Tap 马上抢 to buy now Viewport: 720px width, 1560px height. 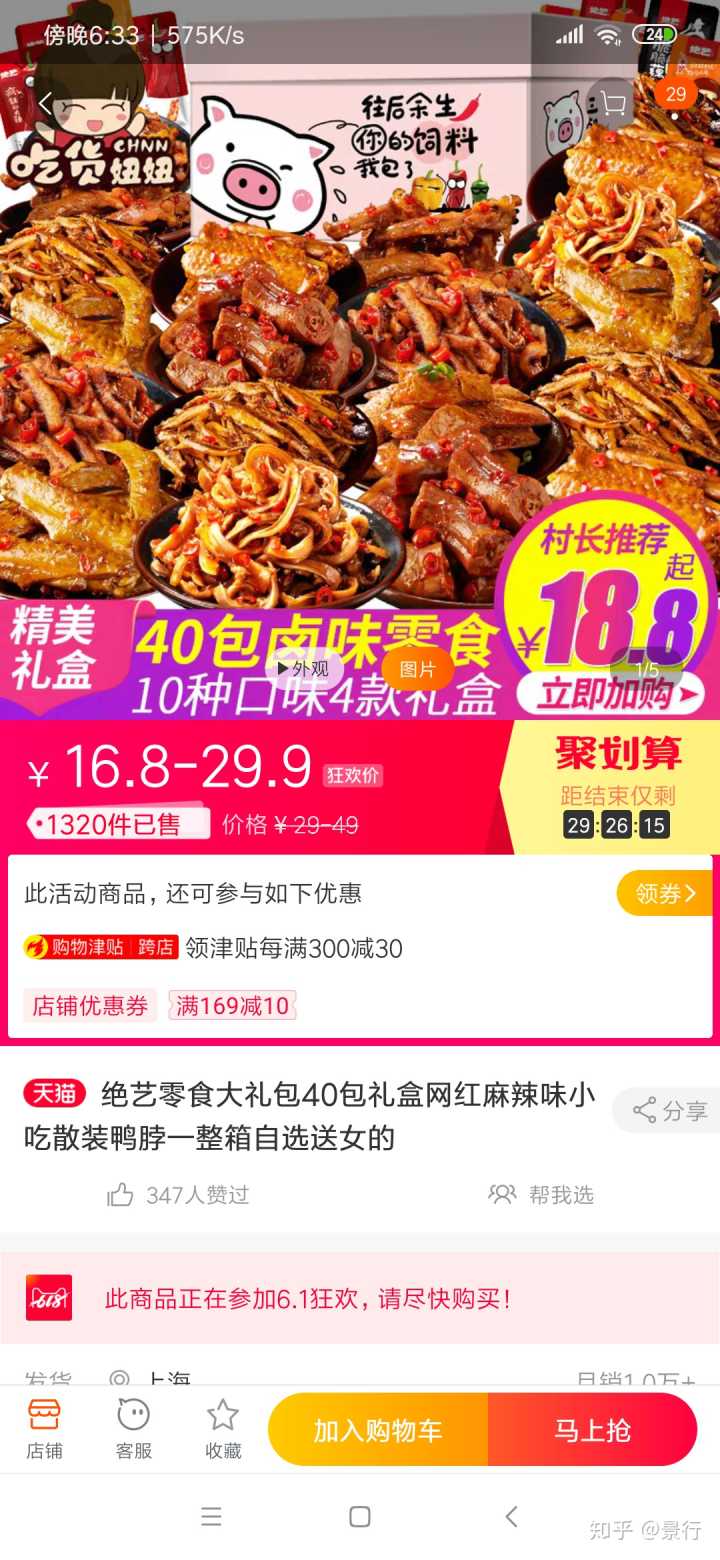[592, 1430]
